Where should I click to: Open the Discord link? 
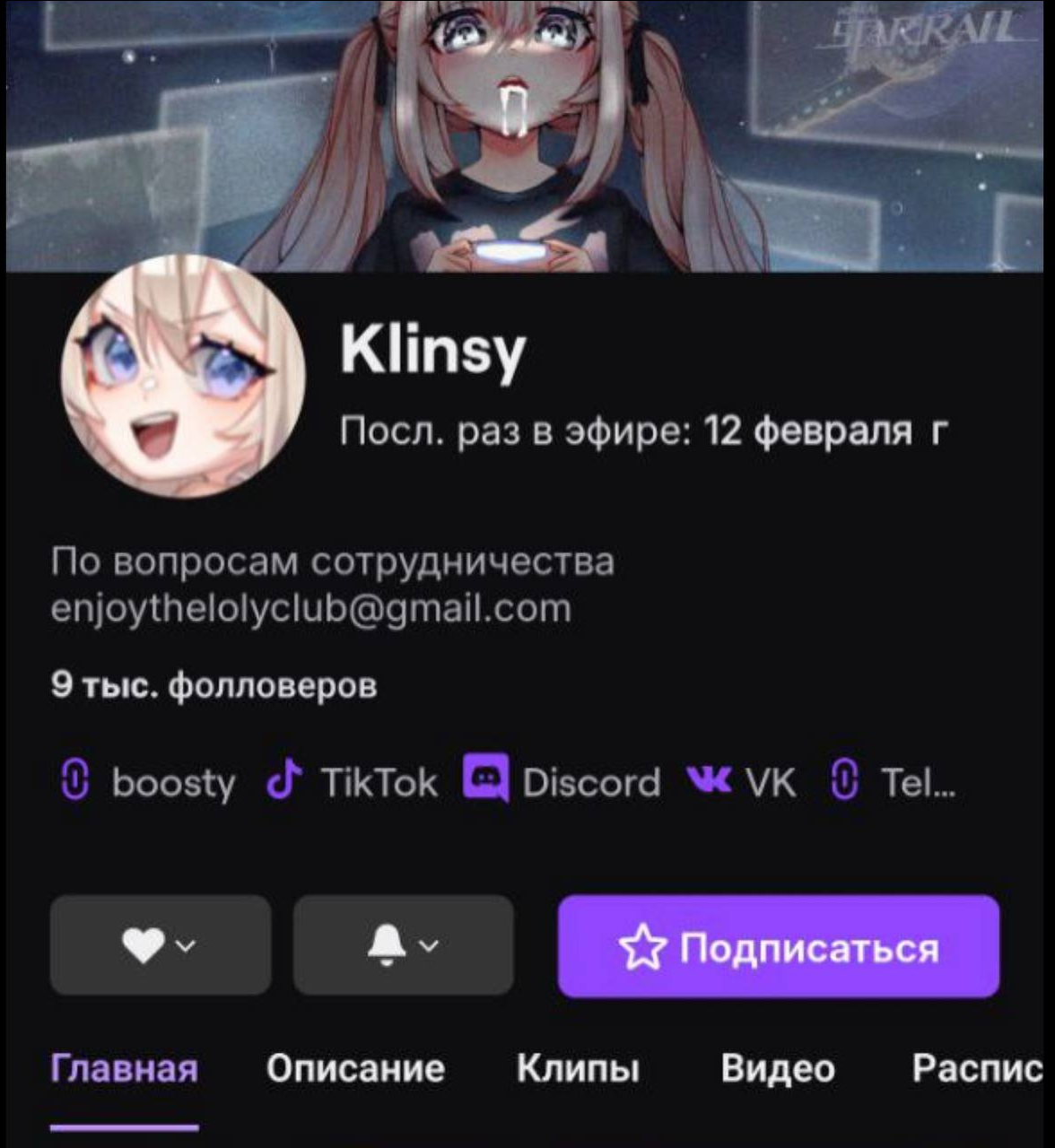pos(563,783)
